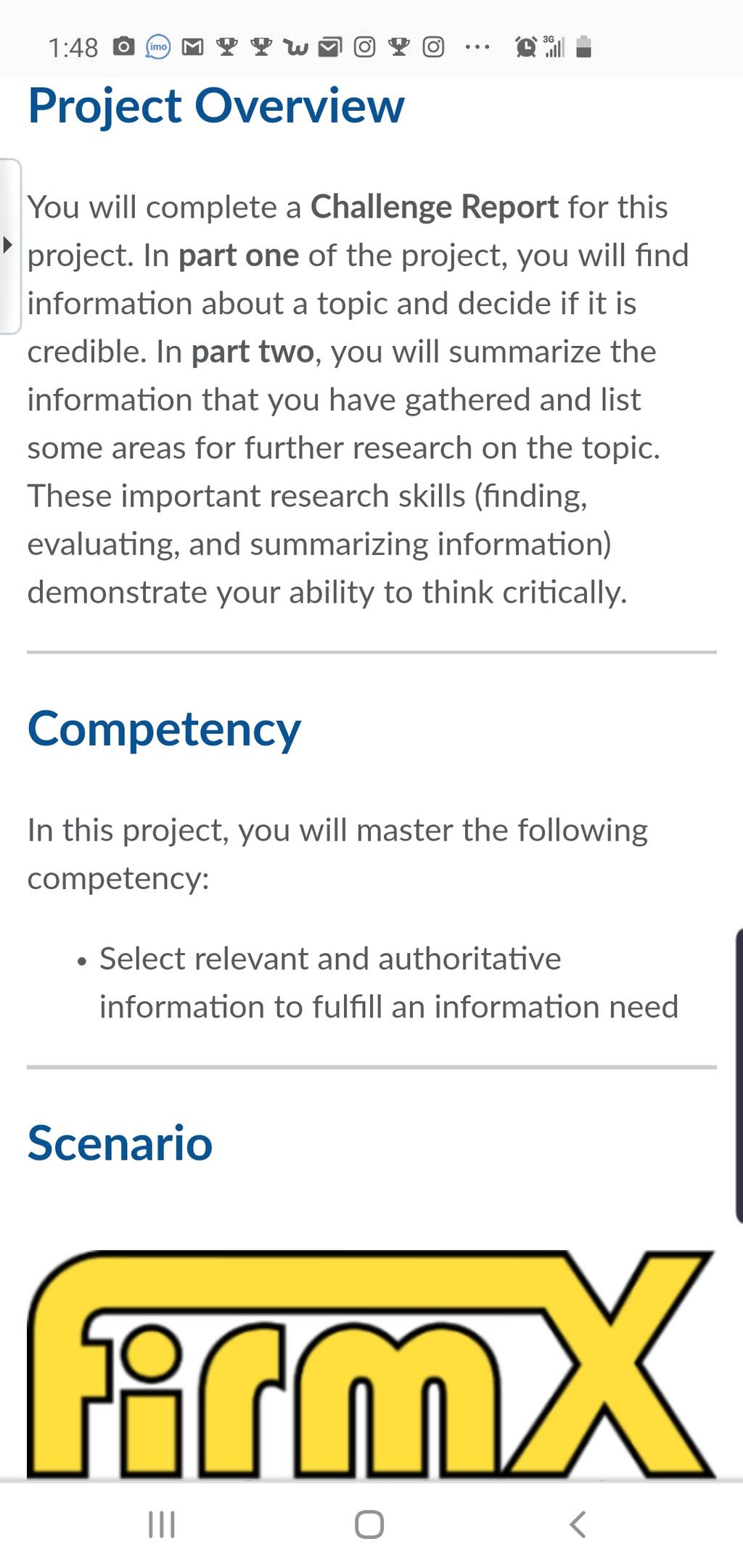
Task: Expand the side panel arrow handle
Action: 9,245
